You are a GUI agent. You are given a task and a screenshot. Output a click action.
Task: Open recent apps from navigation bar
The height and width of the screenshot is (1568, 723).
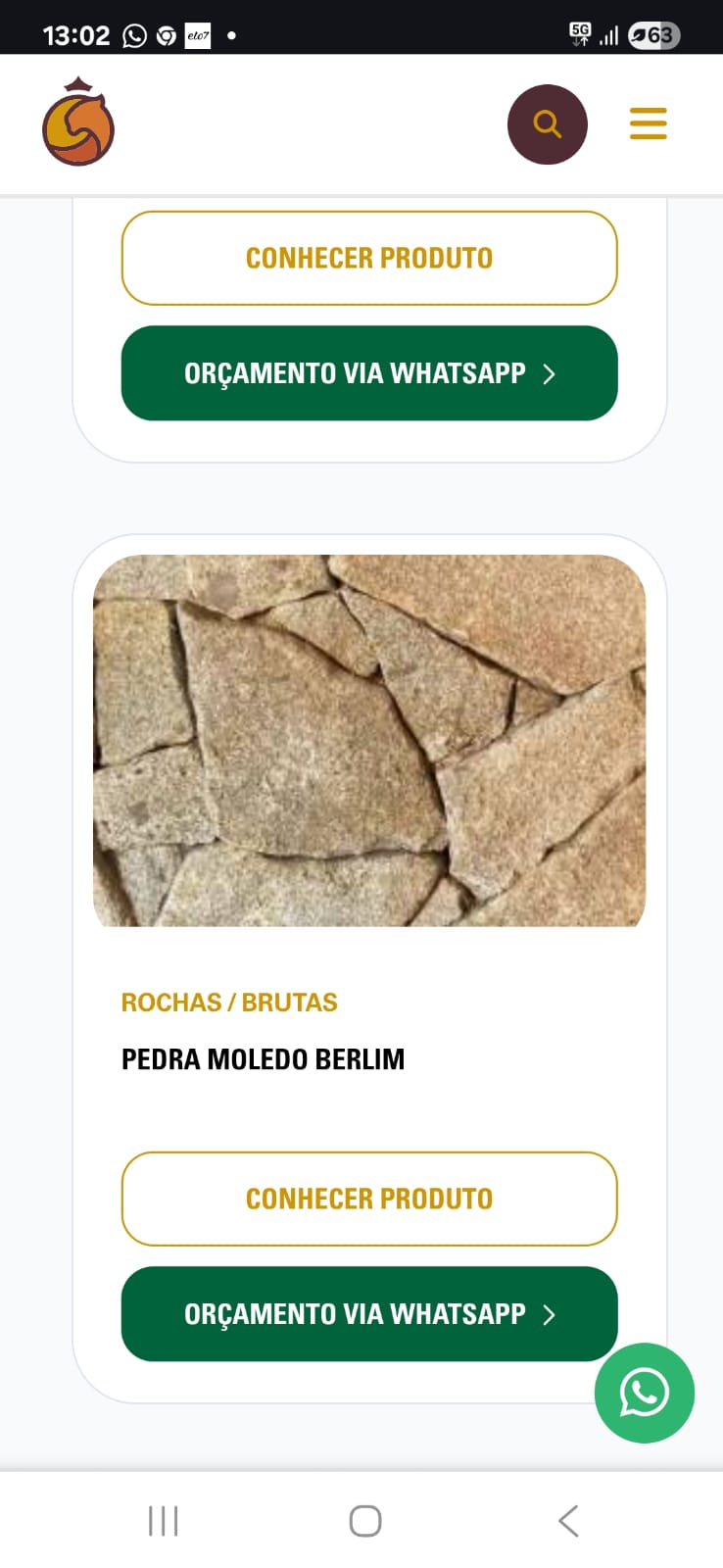point(163,1521)
